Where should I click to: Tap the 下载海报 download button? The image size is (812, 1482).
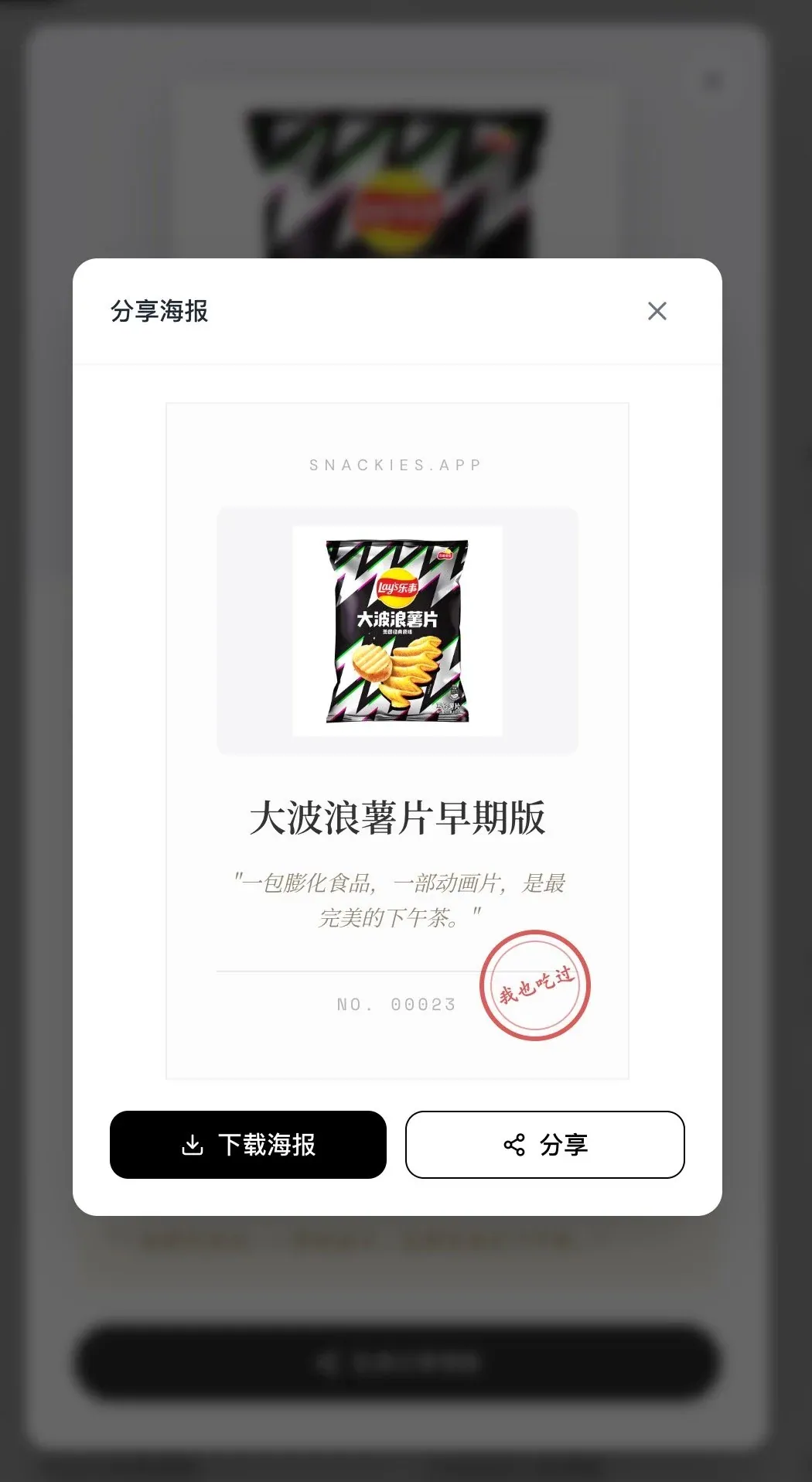[248, 1144]
